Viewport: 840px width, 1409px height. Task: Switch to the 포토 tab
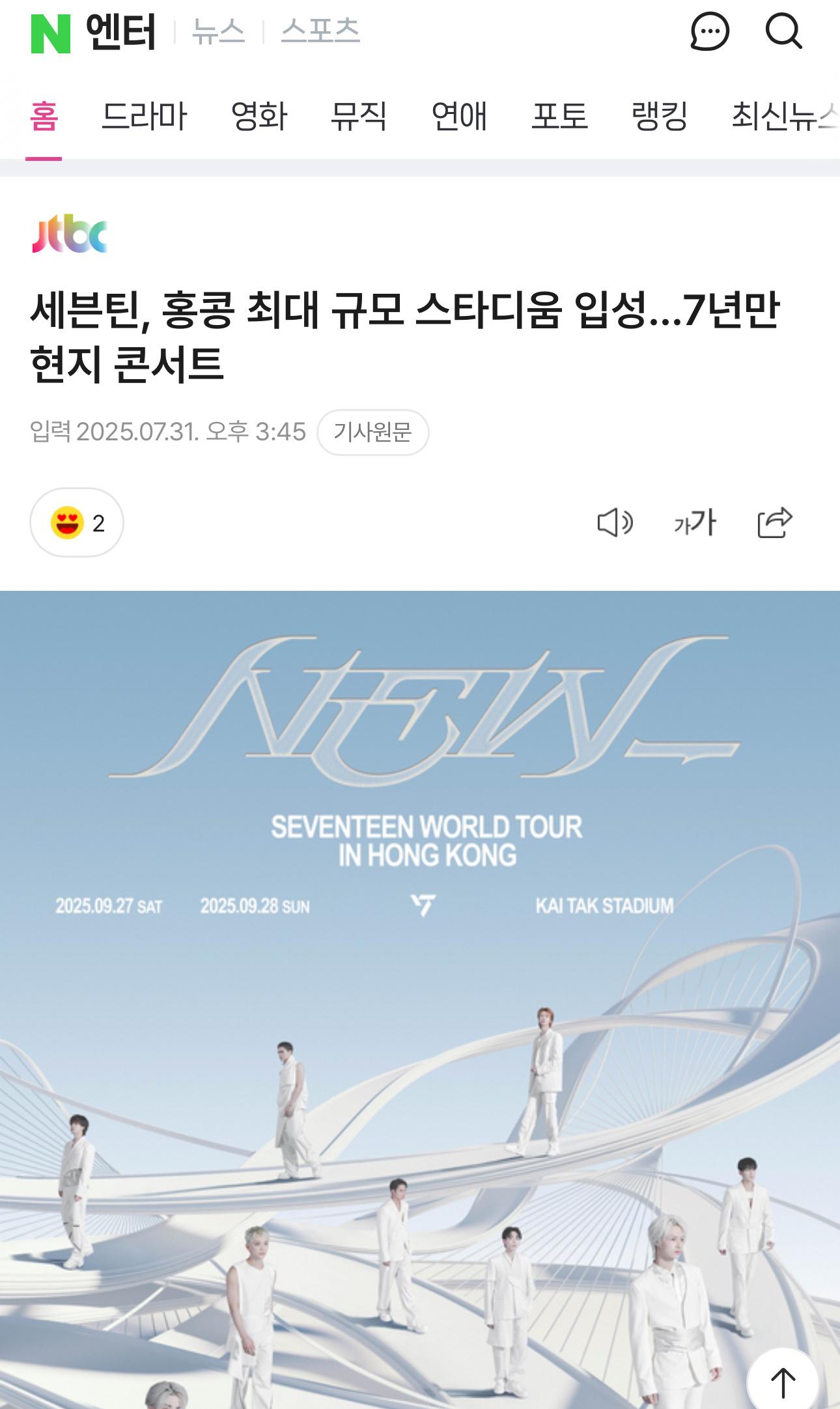(559, 117)
